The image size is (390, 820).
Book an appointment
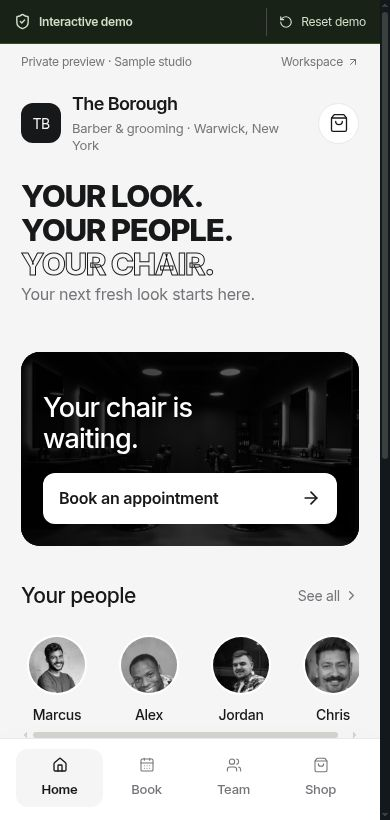point(190,498)
